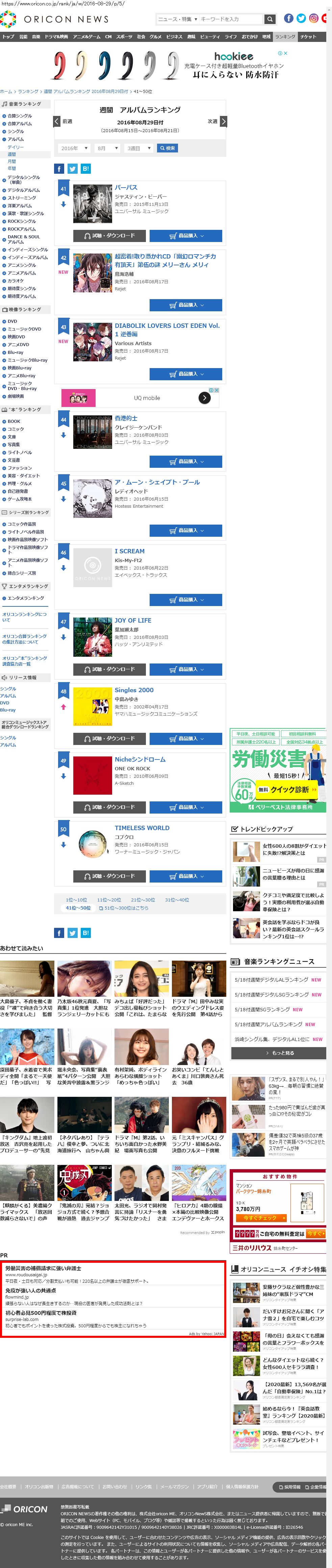Open the 3週目 week dropdown
Image resolution: width=332 pixels, height=1568 pixels.
139,148
